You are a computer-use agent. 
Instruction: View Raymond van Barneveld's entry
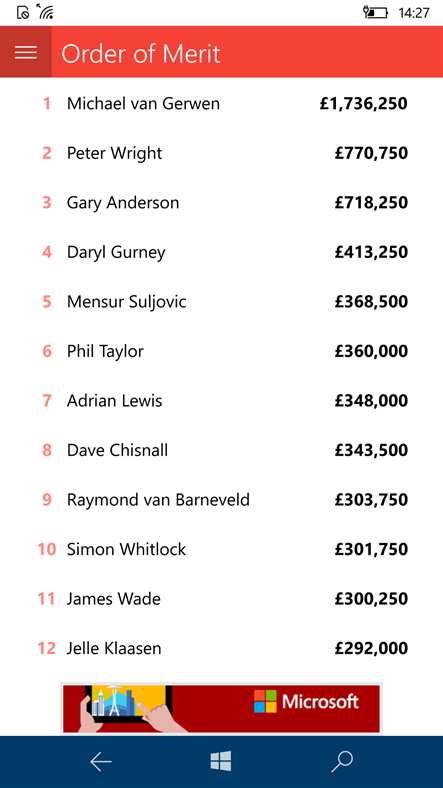pyautogui.click(x=222, y=500)
